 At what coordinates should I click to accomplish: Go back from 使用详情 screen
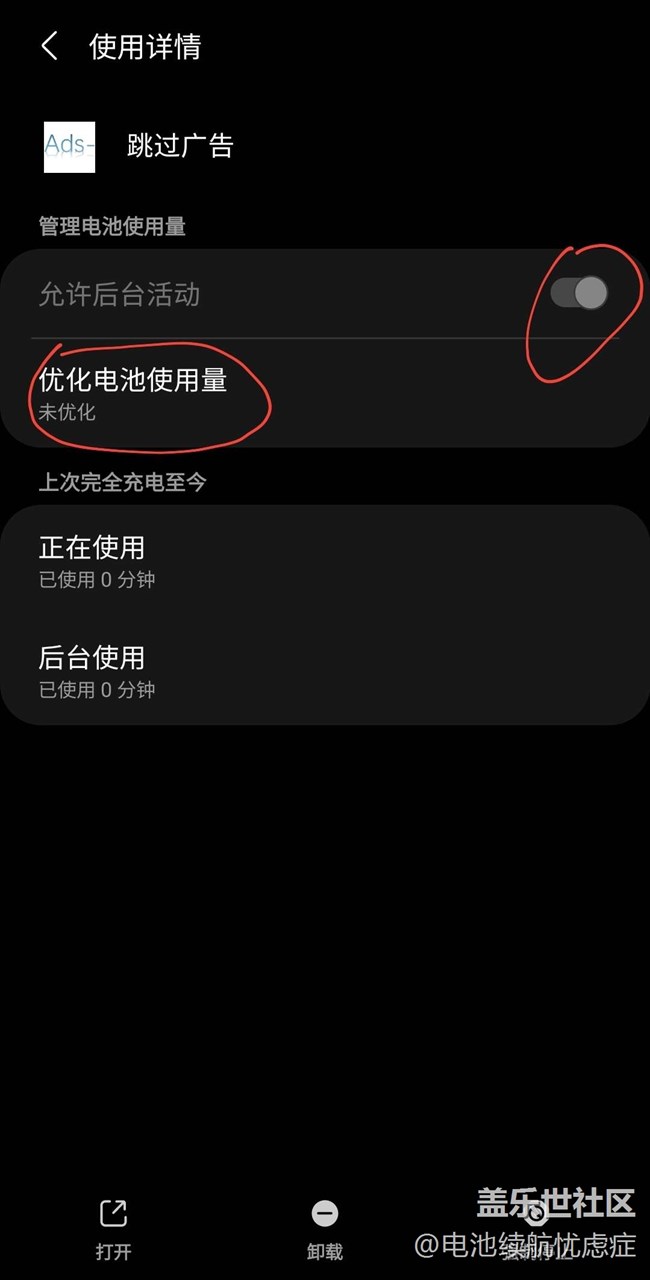[49, 46]
